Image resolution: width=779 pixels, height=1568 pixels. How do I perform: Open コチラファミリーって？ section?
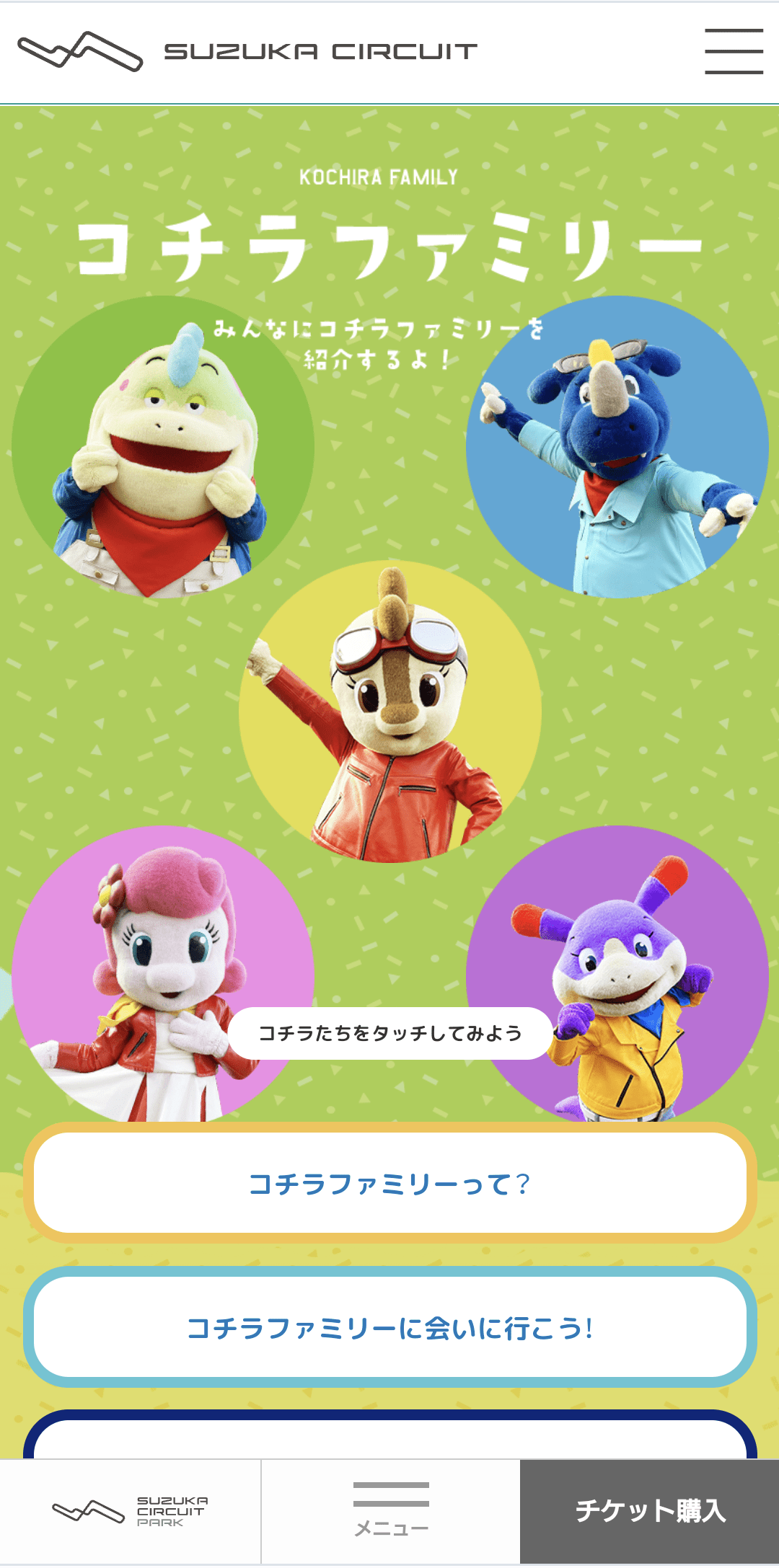point(390,1183)
